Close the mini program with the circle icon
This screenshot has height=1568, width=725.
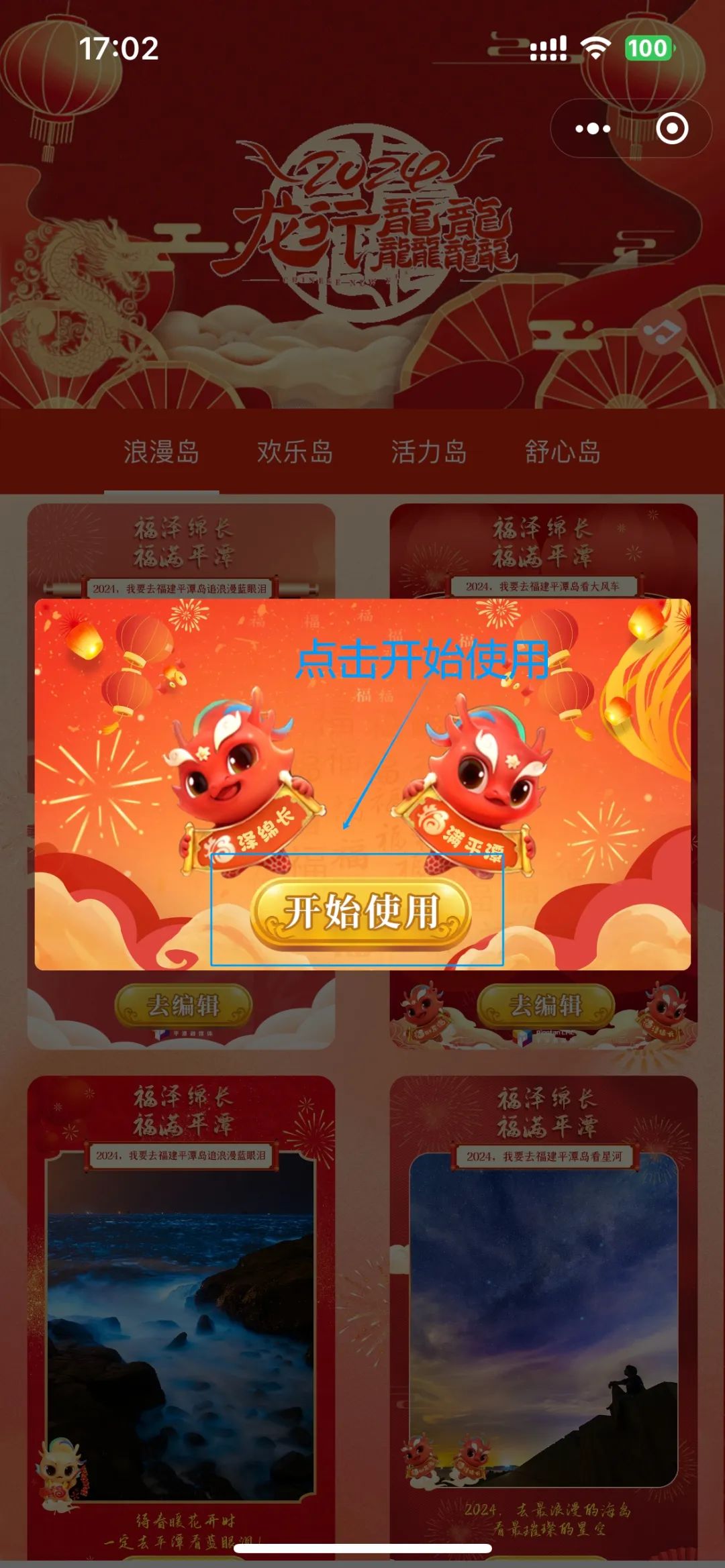(x=672, y=129)
